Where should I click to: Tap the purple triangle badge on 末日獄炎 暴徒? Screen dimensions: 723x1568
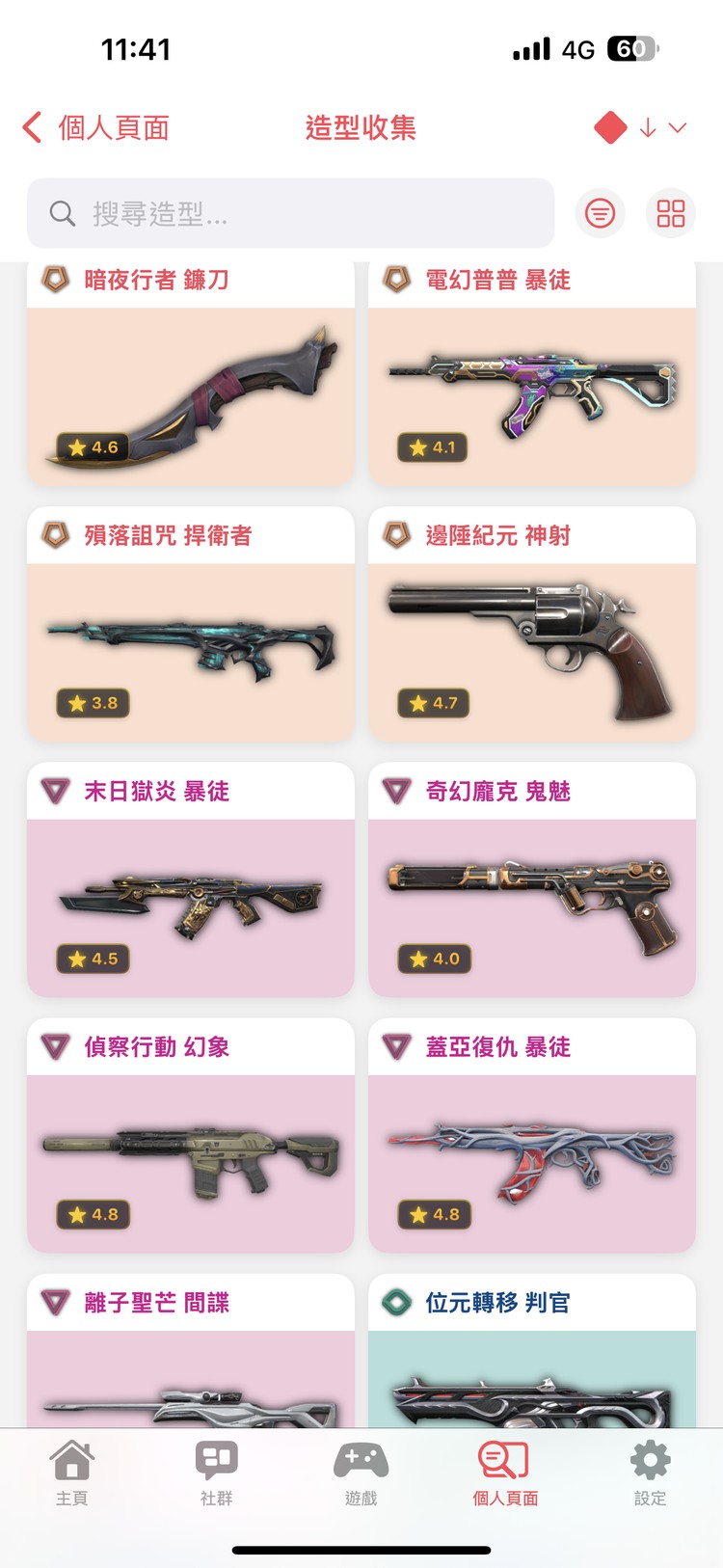(55, 790)
